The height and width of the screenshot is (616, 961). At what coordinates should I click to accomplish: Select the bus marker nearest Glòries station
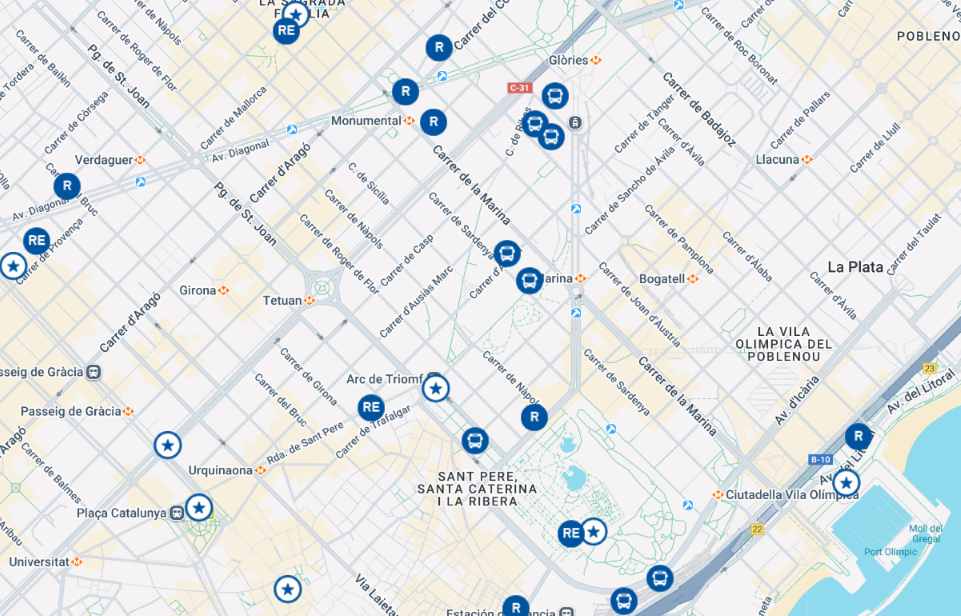555,96
